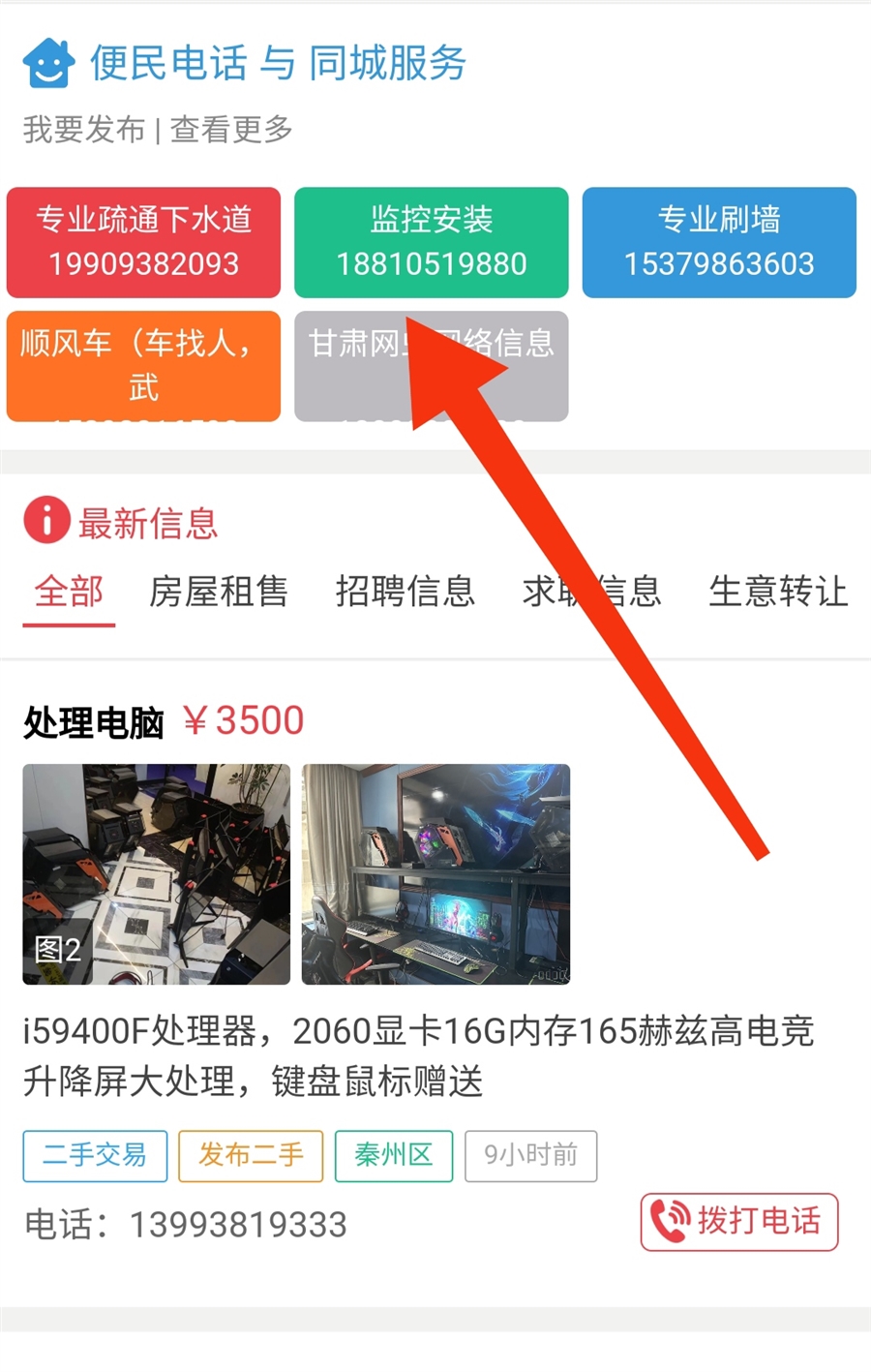
Task: Open the 查看更多 link
Action: (231, 129)
